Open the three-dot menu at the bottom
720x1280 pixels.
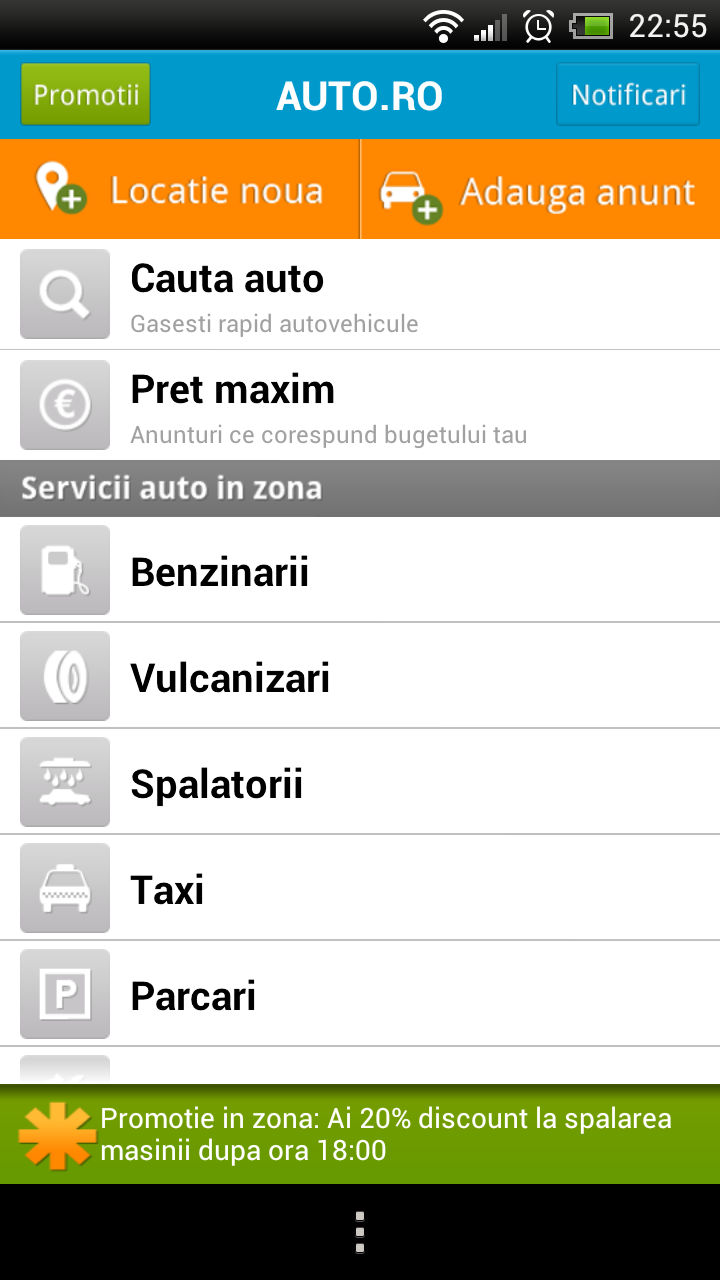[x=360, y=1232]
